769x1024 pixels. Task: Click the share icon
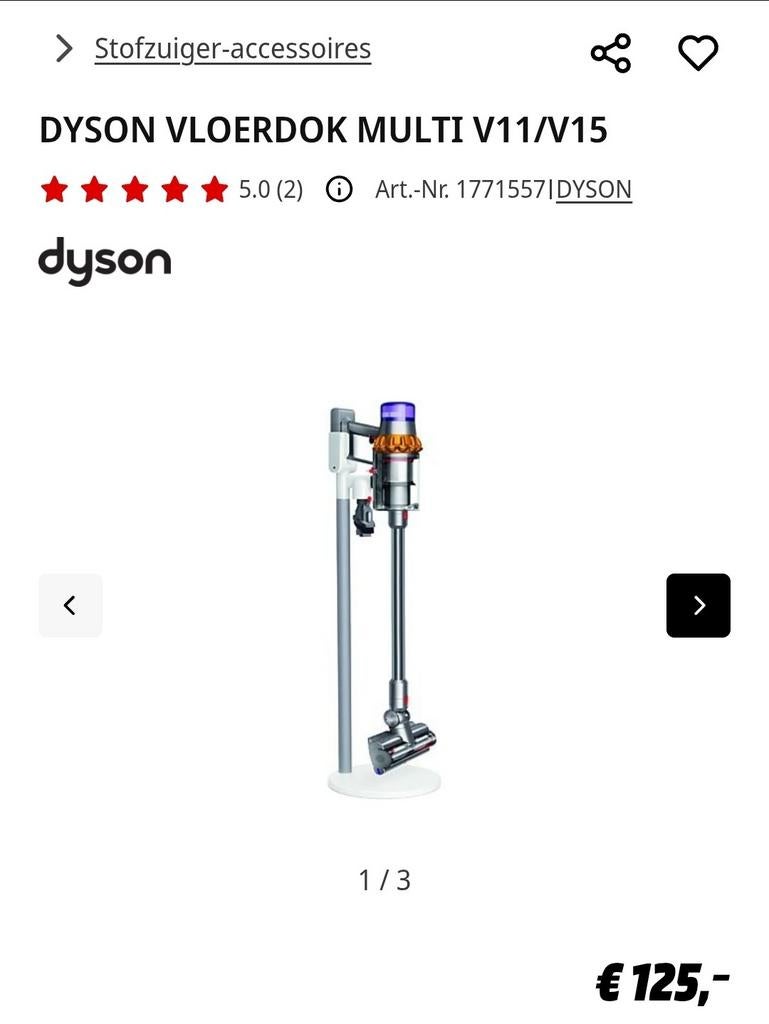(x=611, y=51)
